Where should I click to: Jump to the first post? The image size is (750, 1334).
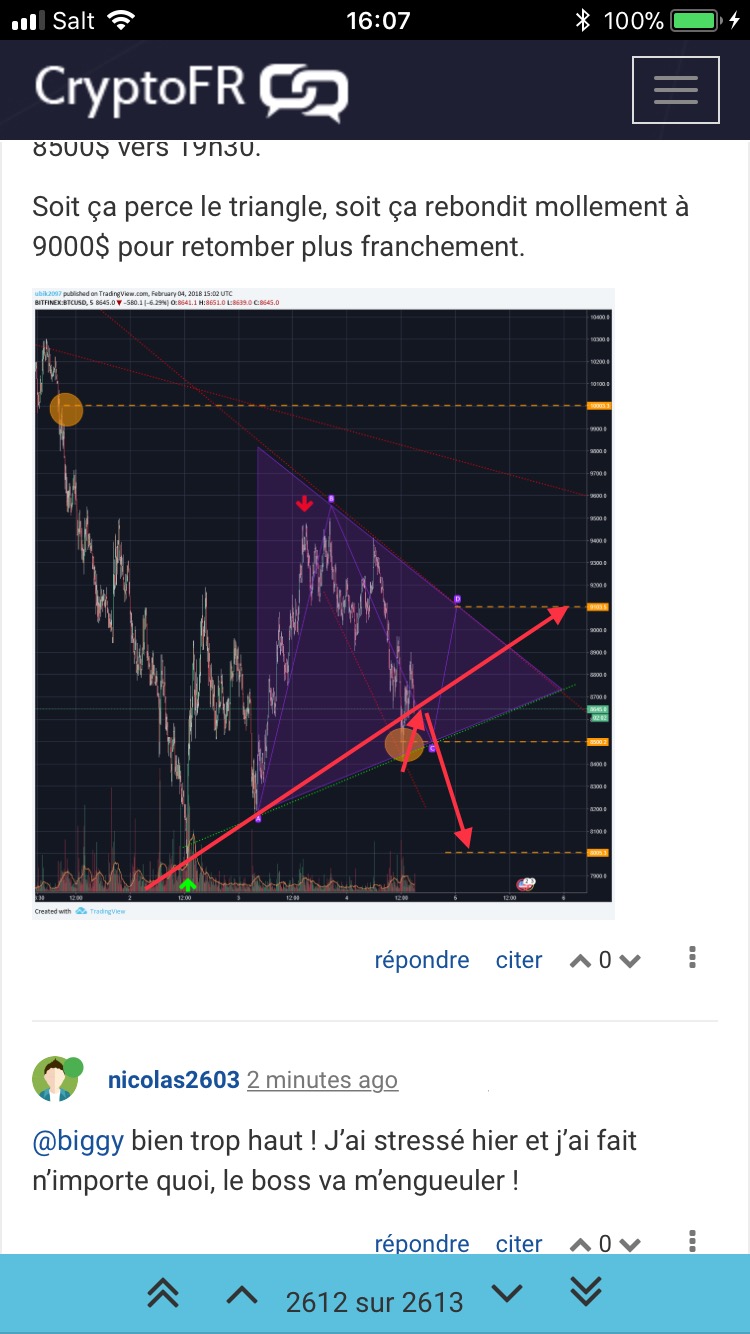(163, 1293)
